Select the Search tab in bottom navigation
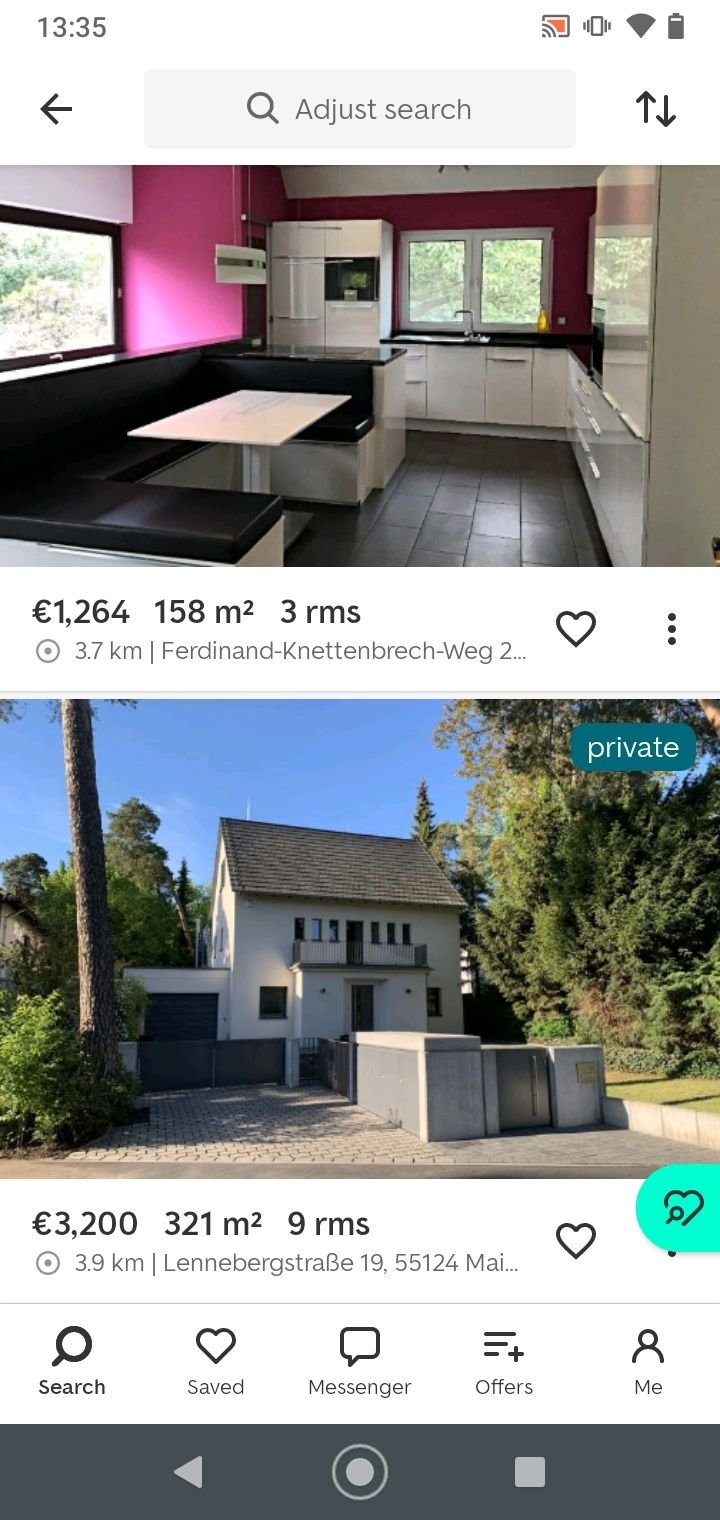720x1520 pixels. click(72, 1362)
